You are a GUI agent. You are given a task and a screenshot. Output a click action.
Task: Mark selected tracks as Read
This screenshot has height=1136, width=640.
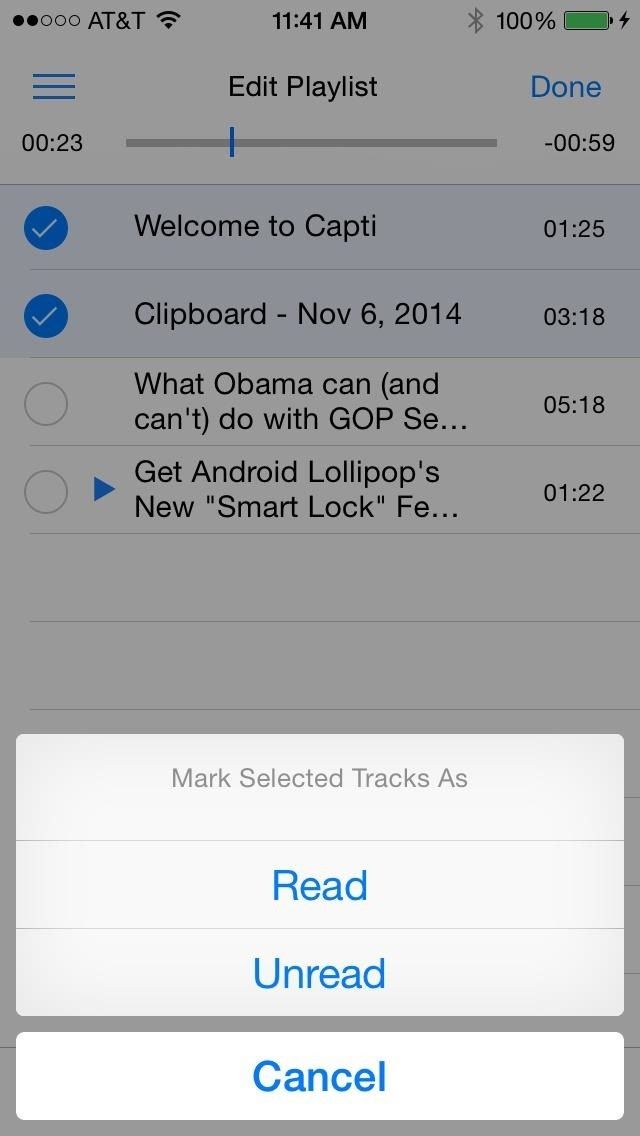pos(320,885)
